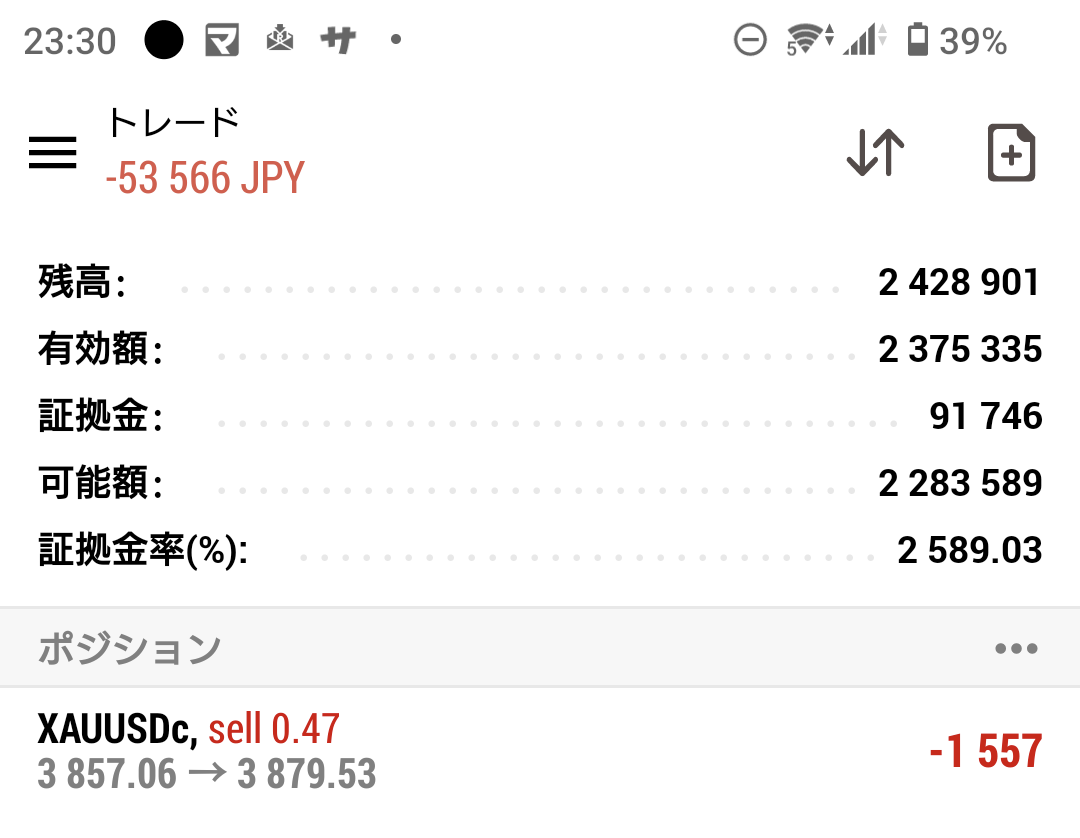
Task: Expand the XAUUSDc sell 0.47 position
Action: pos(540,752)
